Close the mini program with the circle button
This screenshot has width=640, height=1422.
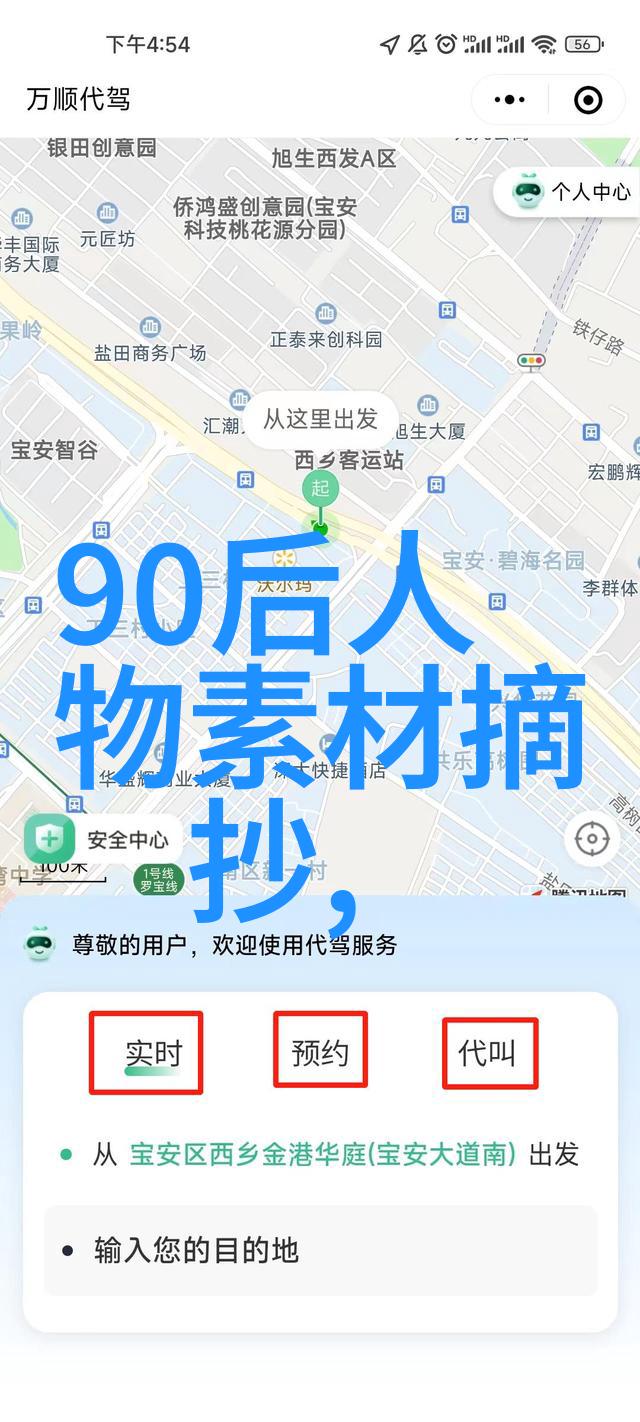coord(588,100)
